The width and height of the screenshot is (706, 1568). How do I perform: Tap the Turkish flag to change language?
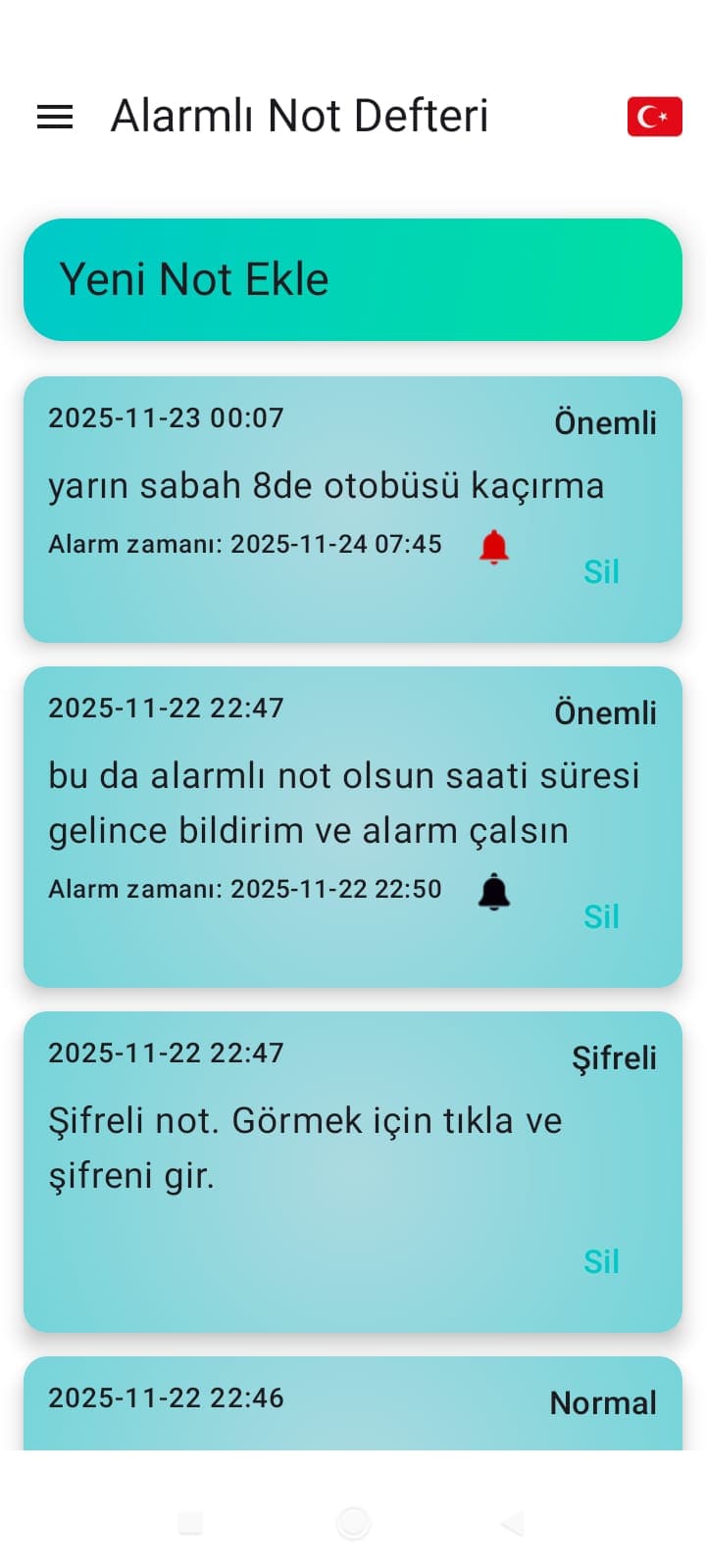[x=653, y=116]
